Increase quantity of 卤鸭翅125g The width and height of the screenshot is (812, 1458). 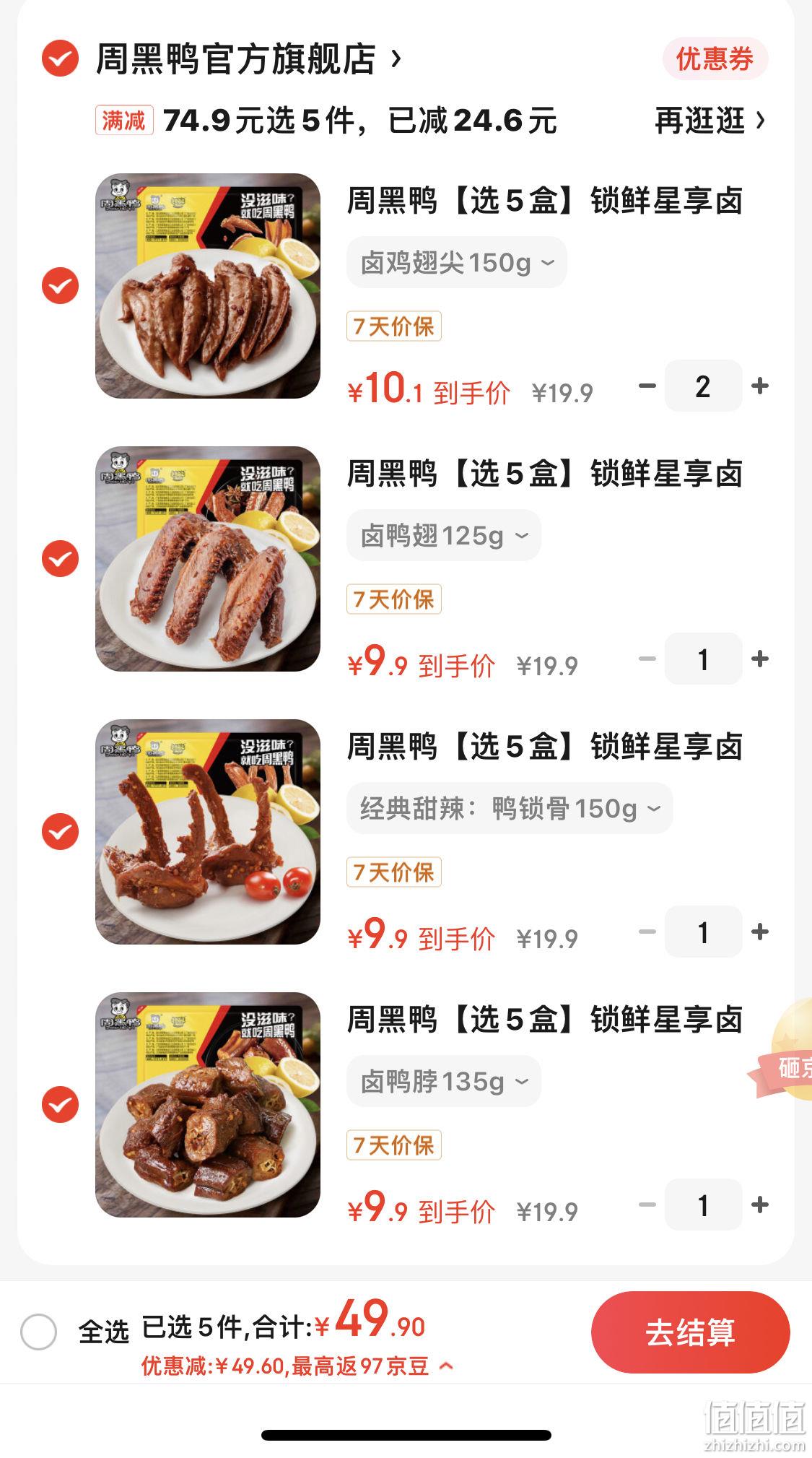point(759,659)
